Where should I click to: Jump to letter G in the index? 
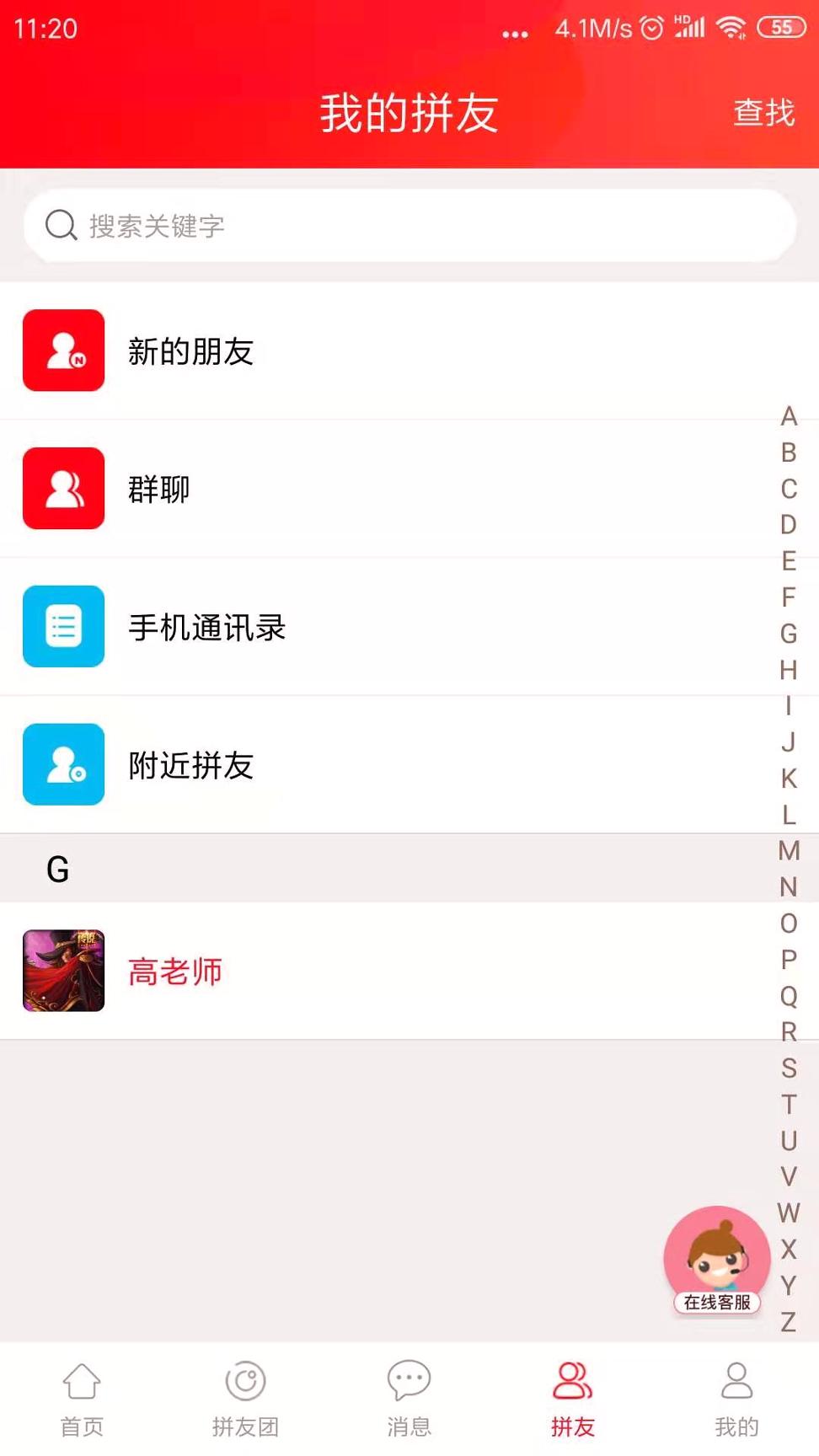click(789, 634)
